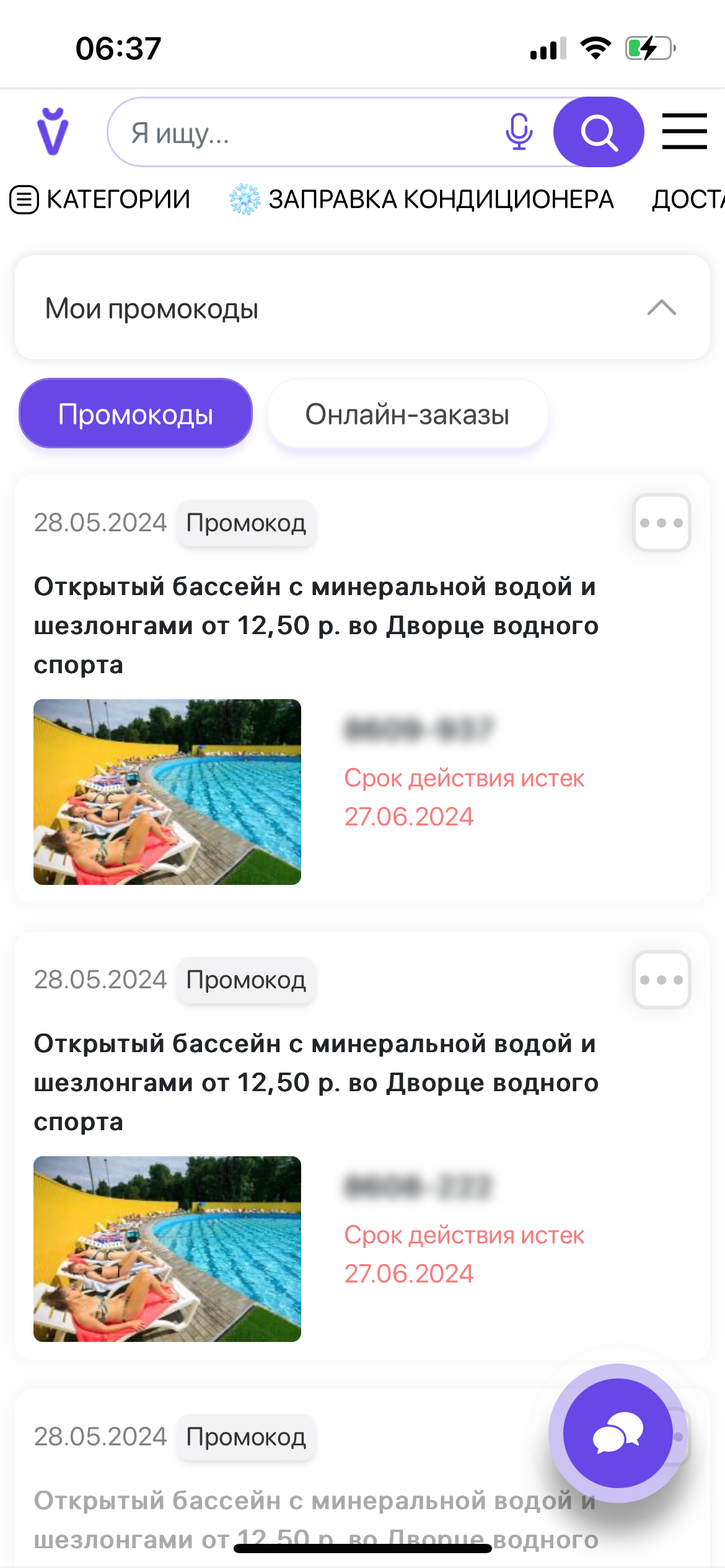Tap the site logo to go home
Image resolution: width=725 pixels, height=1568 pixels.
click(53, 131)
